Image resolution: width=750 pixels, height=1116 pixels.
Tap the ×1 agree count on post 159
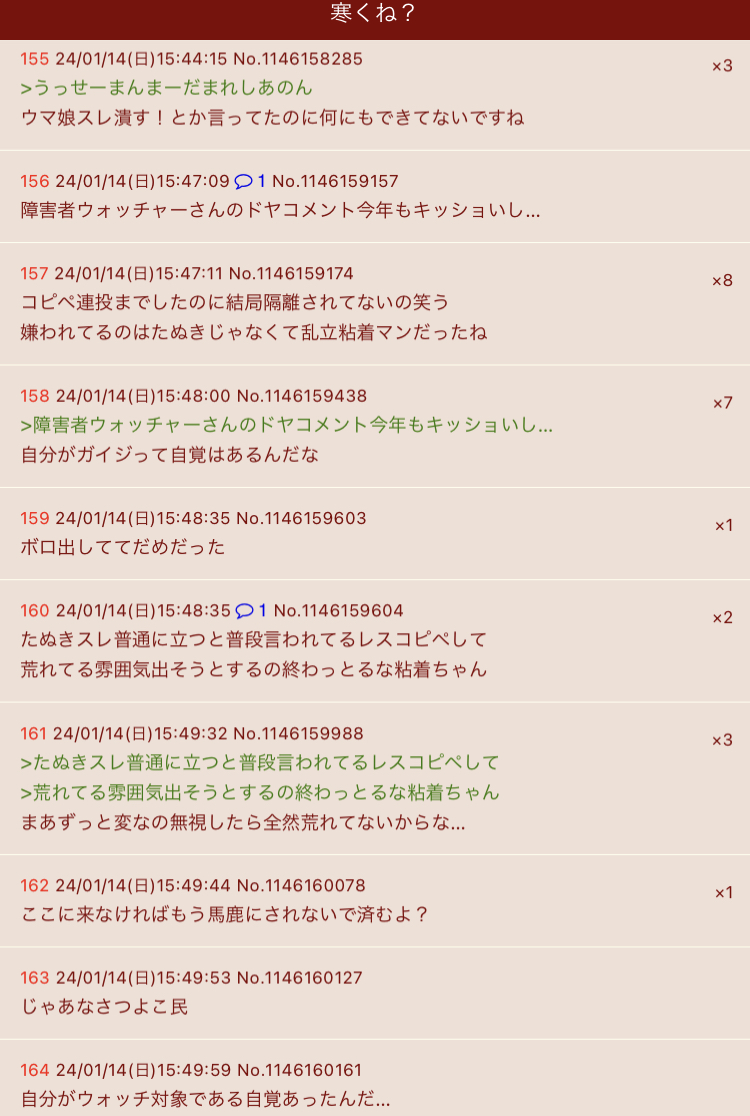[x=723, y=526]
